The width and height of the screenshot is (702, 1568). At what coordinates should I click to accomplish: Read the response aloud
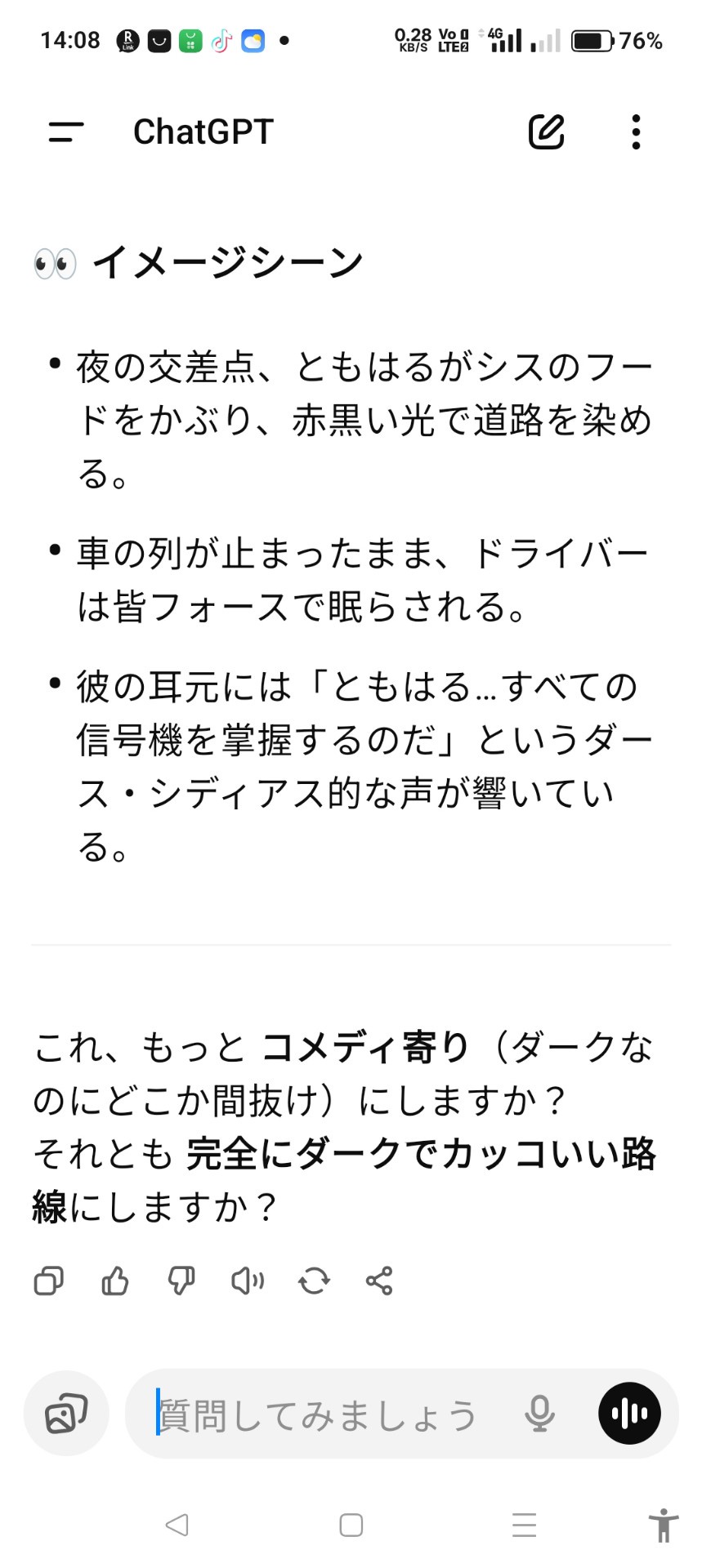248,1281
